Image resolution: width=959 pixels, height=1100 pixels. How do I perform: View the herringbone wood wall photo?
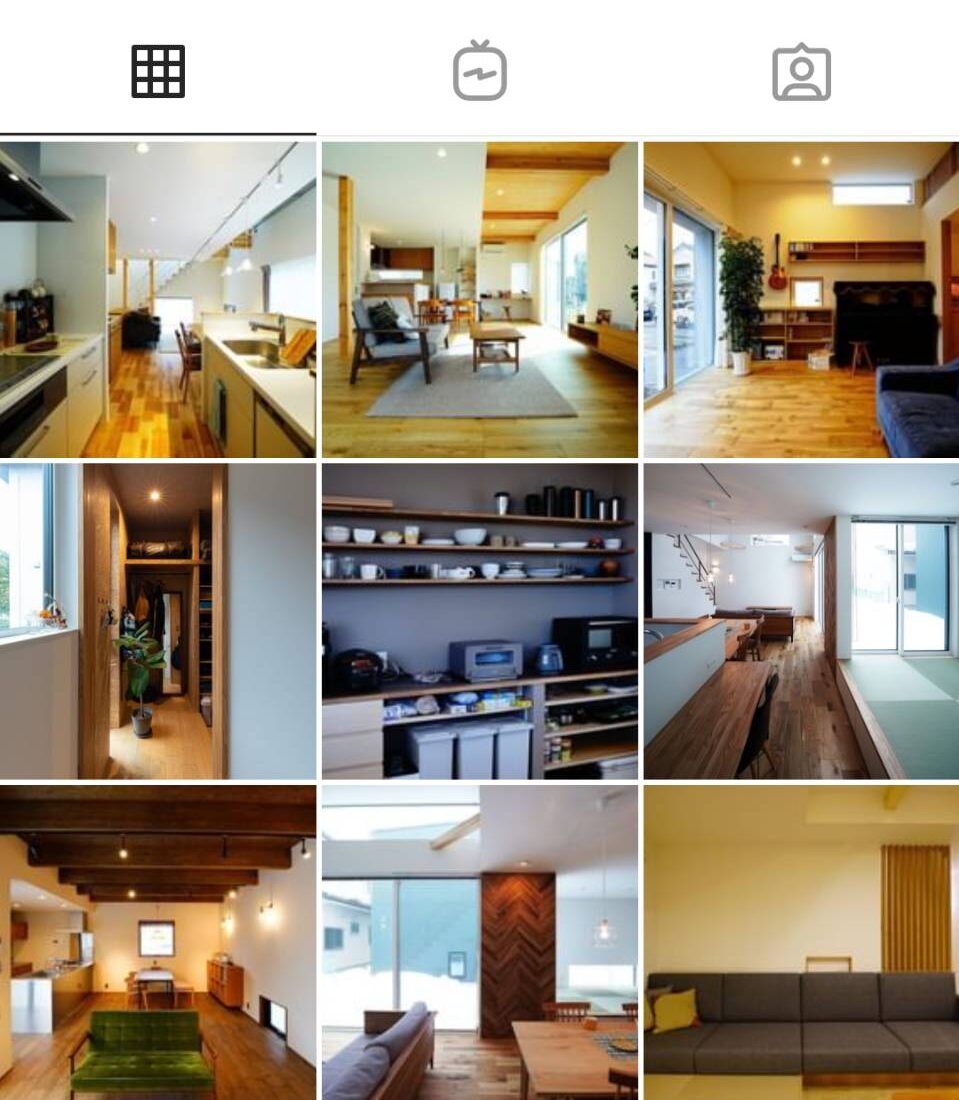(x=479, y=942)
